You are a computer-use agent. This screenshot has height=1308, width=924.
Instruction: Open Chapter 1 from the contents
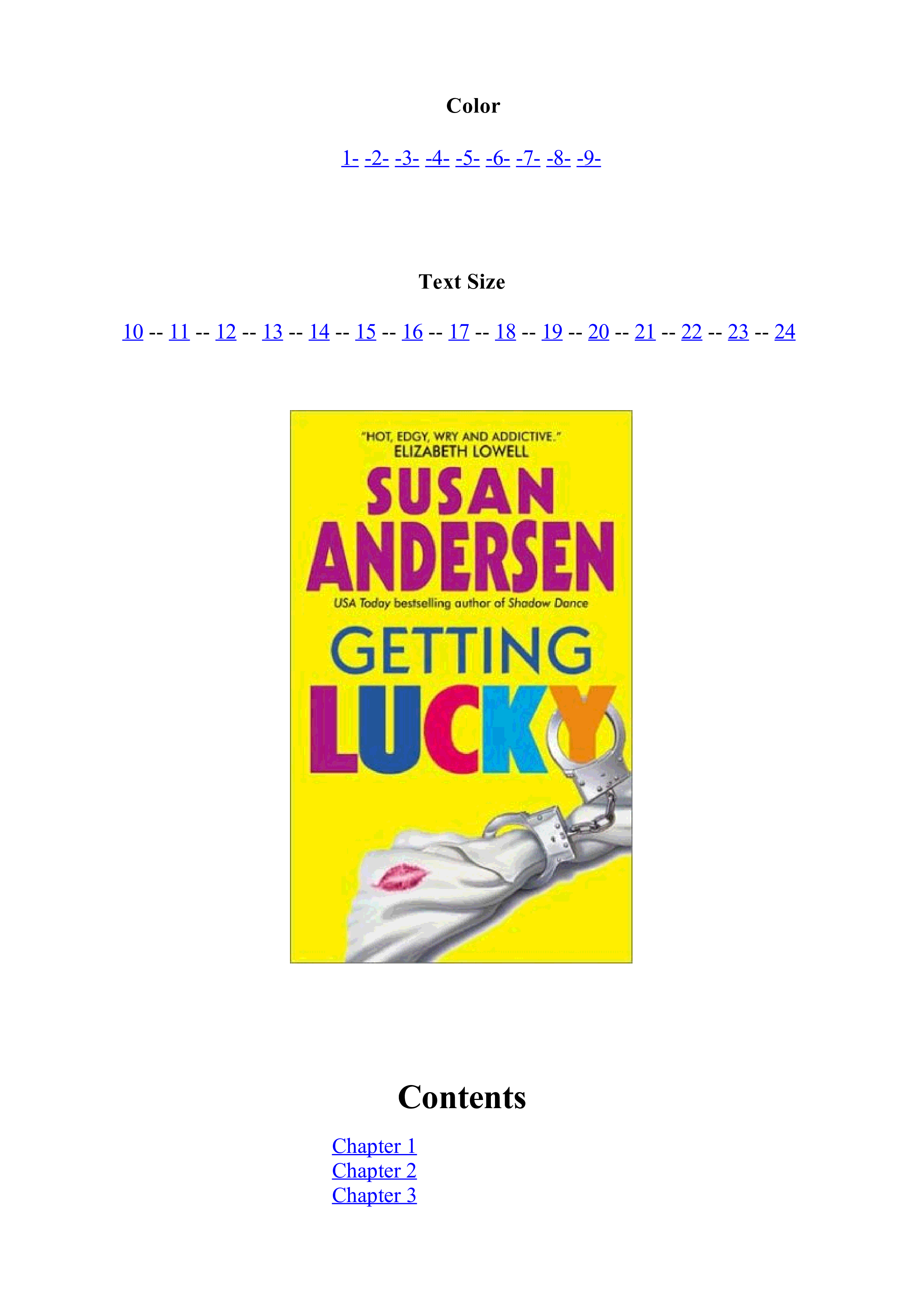click(x=374, y=1146)
